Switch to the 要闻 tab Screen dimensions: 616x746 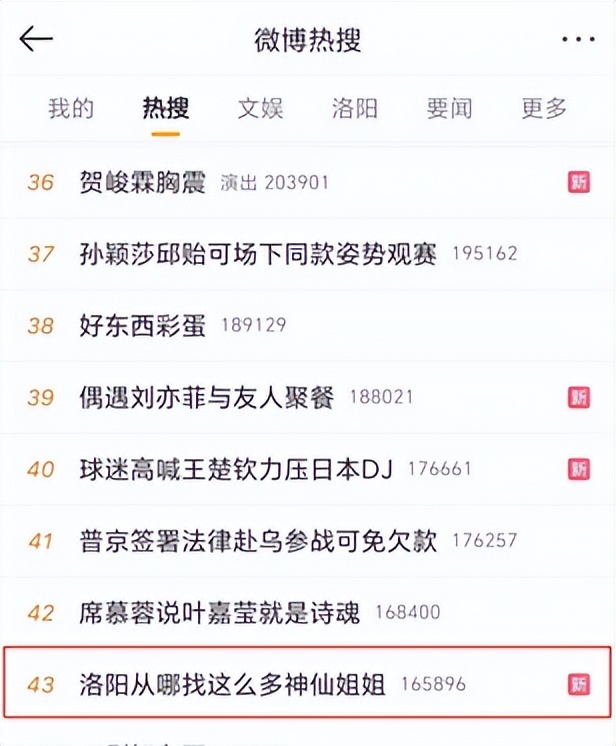coord(449,108)
